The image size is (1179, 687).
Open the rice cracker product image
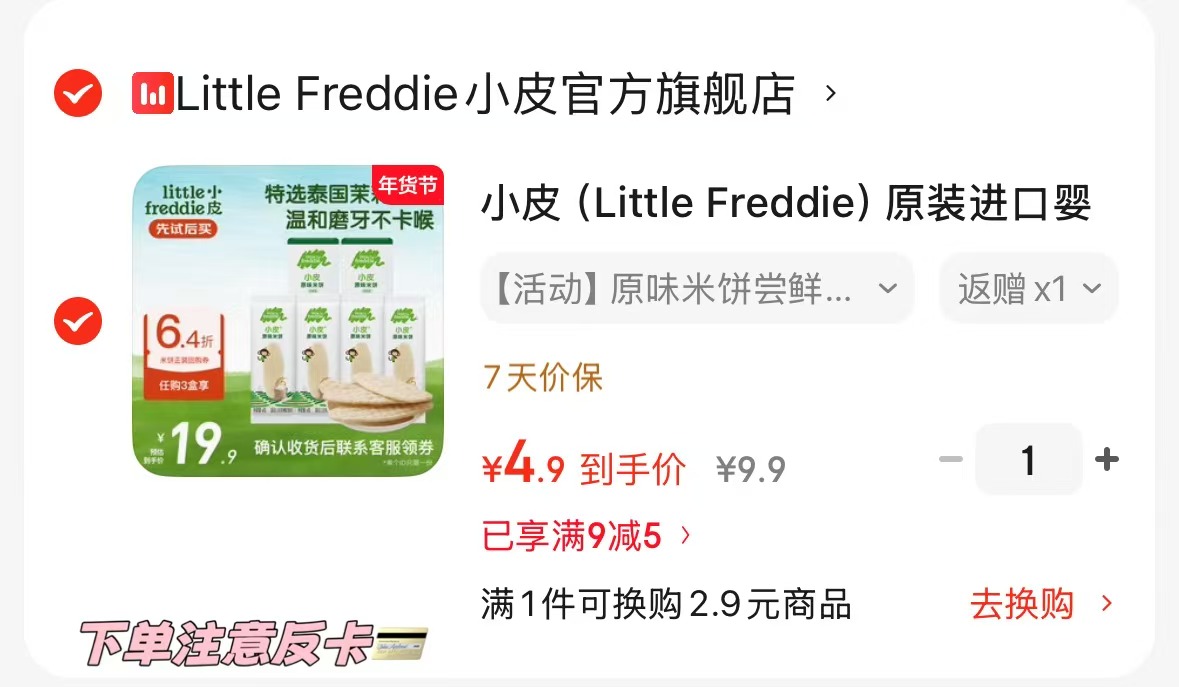288,321
